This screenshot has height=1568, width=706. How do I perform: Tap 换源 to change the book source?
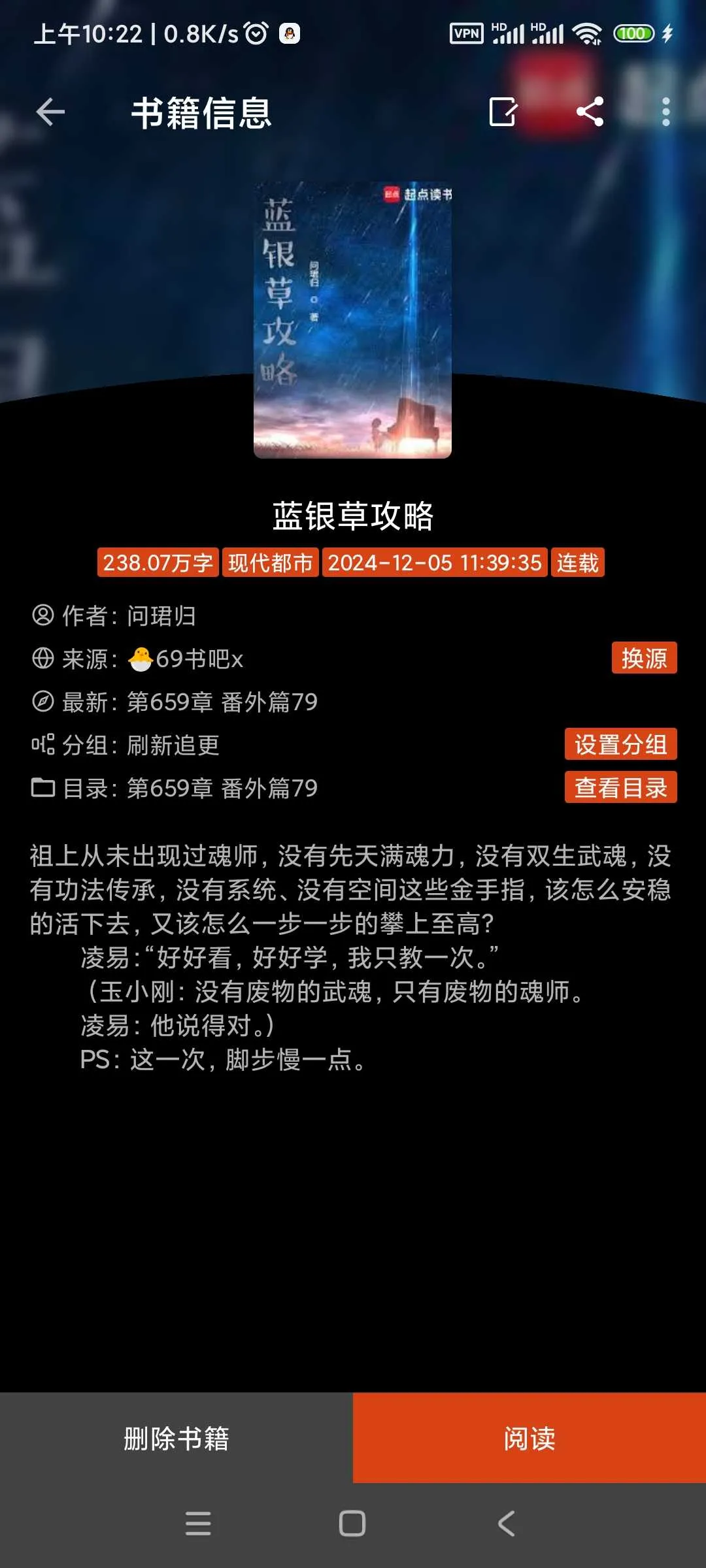[644, 658]
